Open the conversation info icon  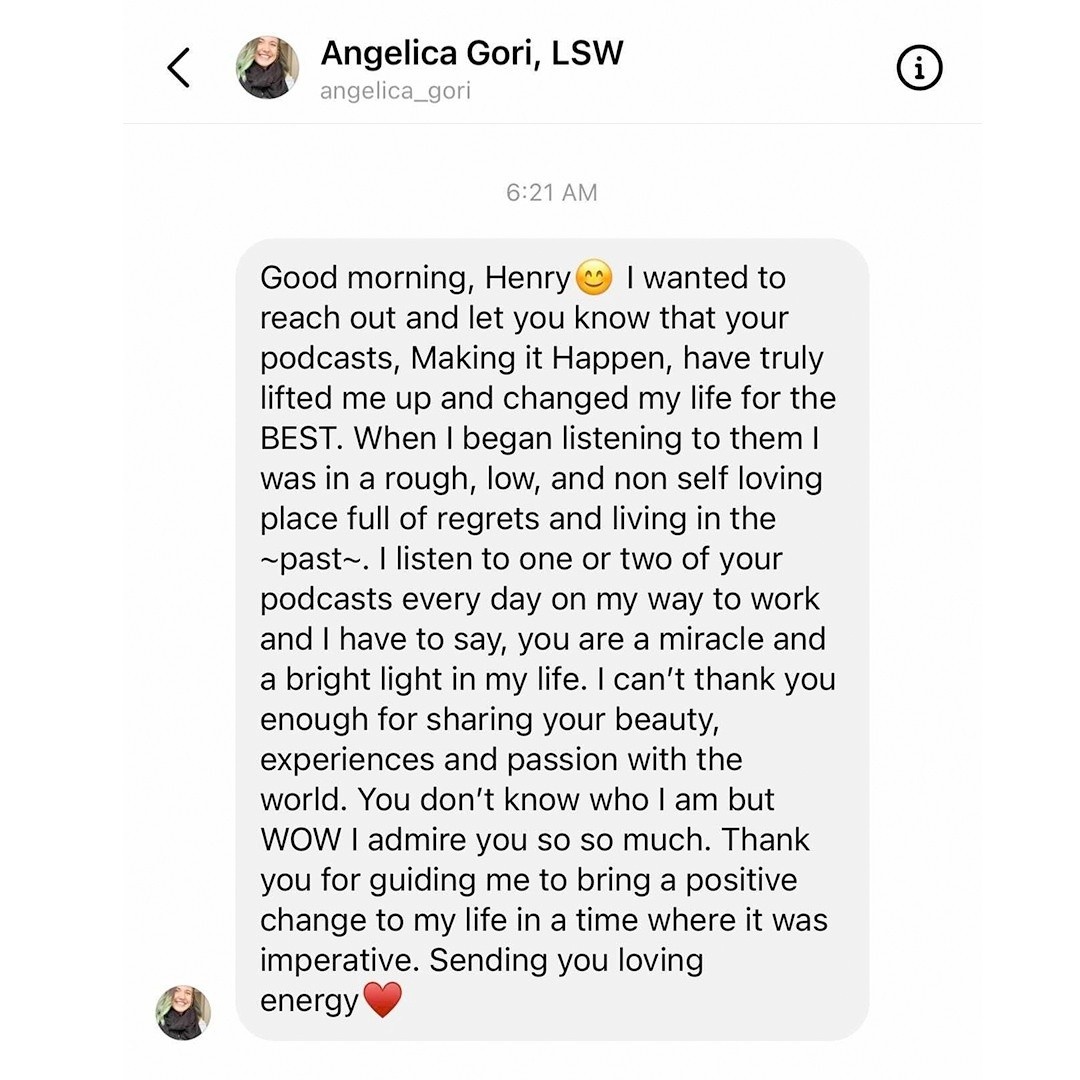[917, 67]
